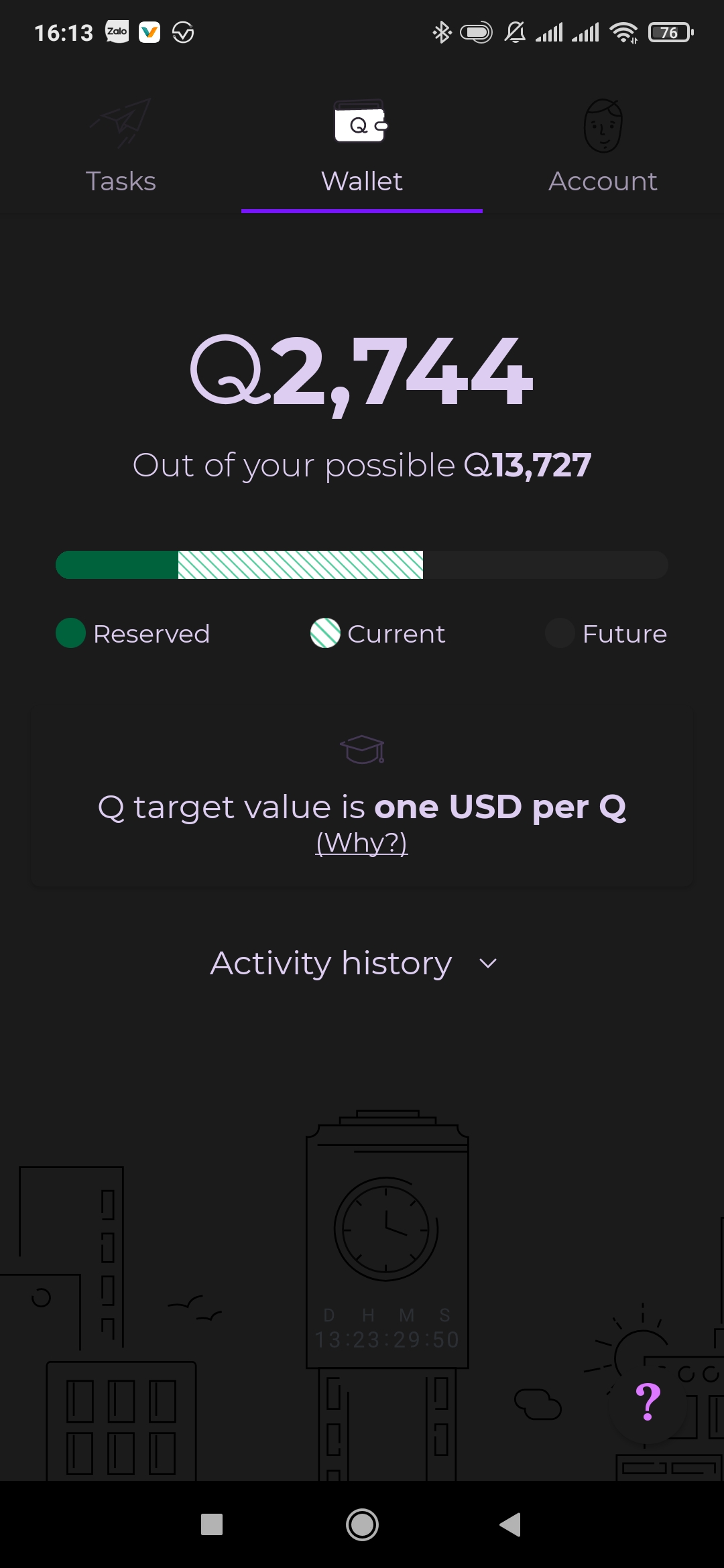The height and width of the screenshot is (1568, 724).
Task: Open the purple question mark help button
Action: coord(648,1402)
